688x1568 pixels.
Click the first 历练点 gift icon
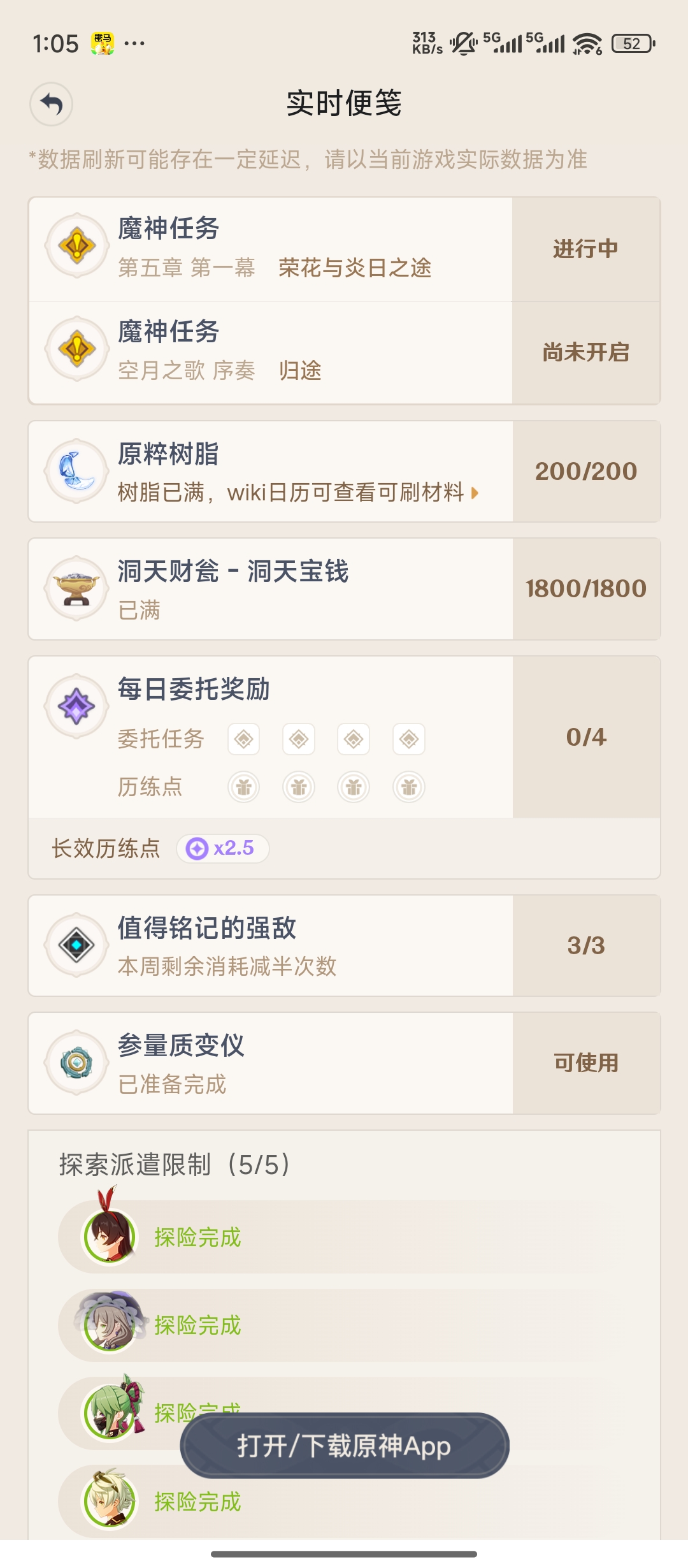pos(243,787)
